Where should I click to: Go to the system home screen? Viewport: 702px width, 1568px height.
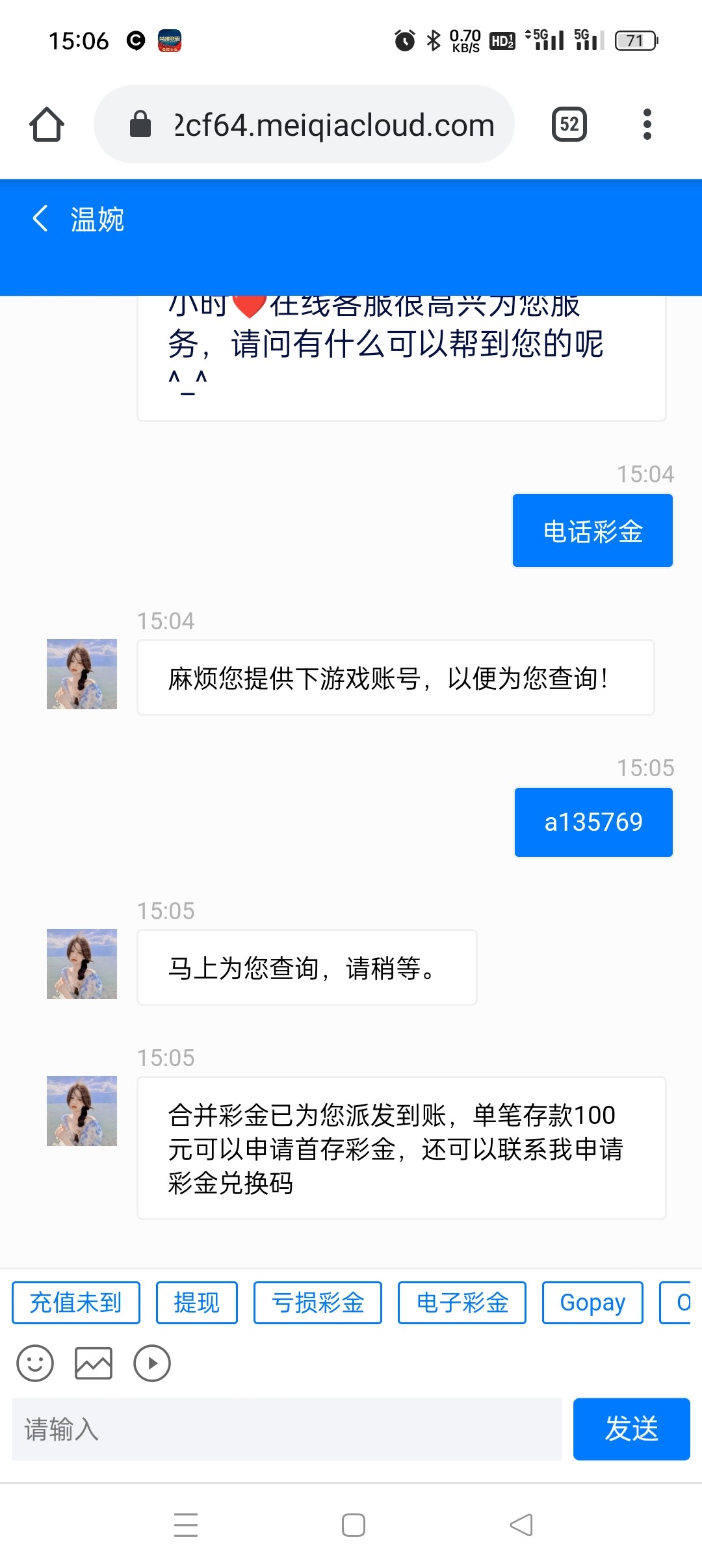point(354,1525)
